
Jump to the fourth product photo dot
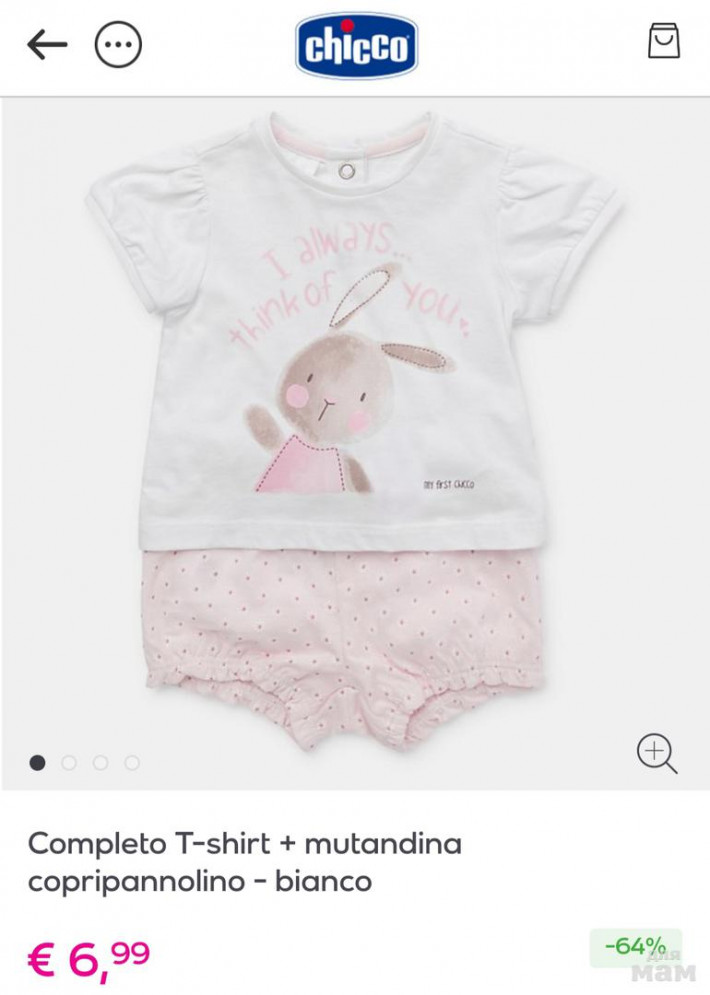pyautogui.click(x=132, y=763)
